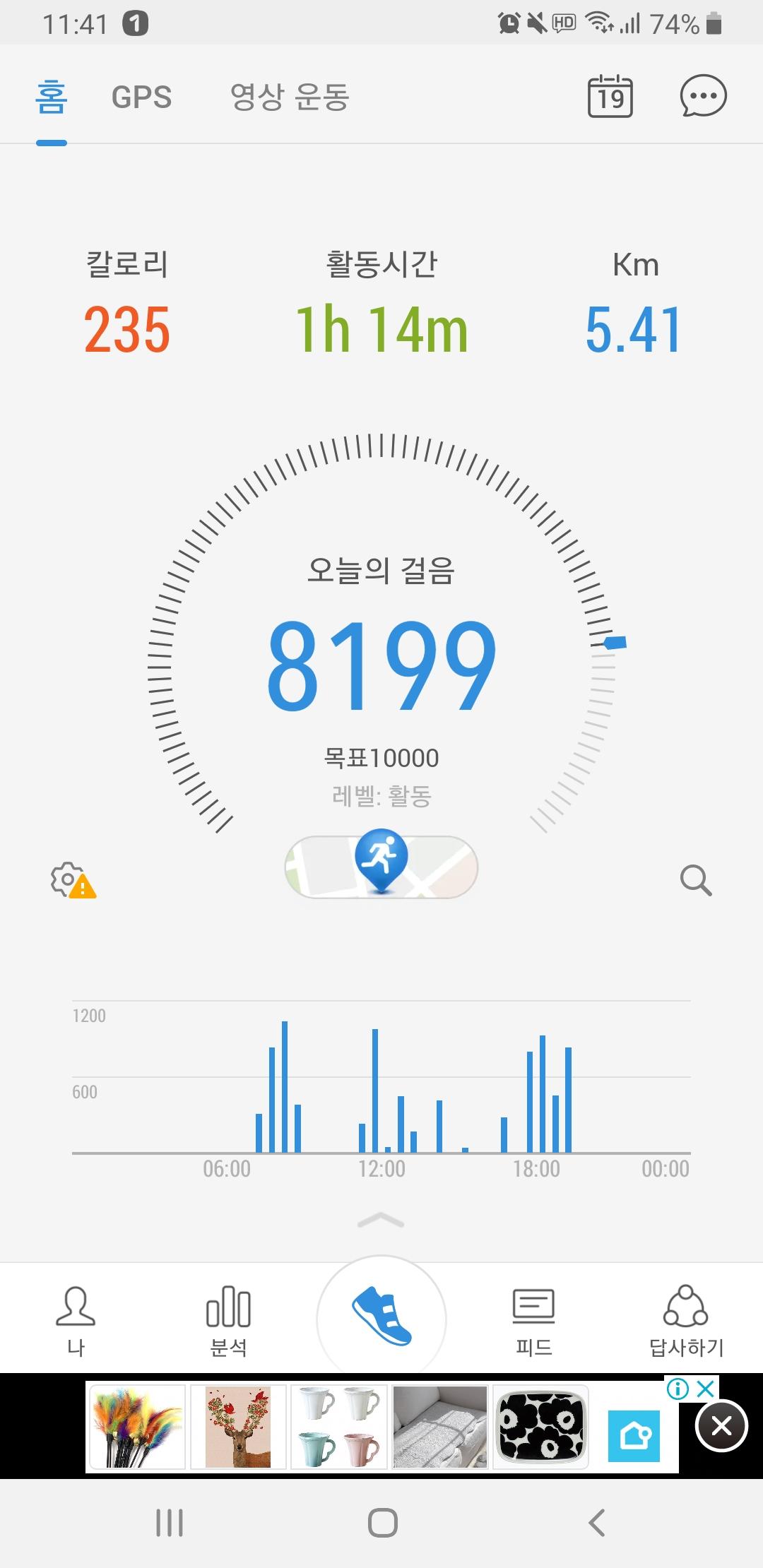Tap the center shoe button
The width and height of the screenshot is (763, 1568).
[x=381, y=1317]
